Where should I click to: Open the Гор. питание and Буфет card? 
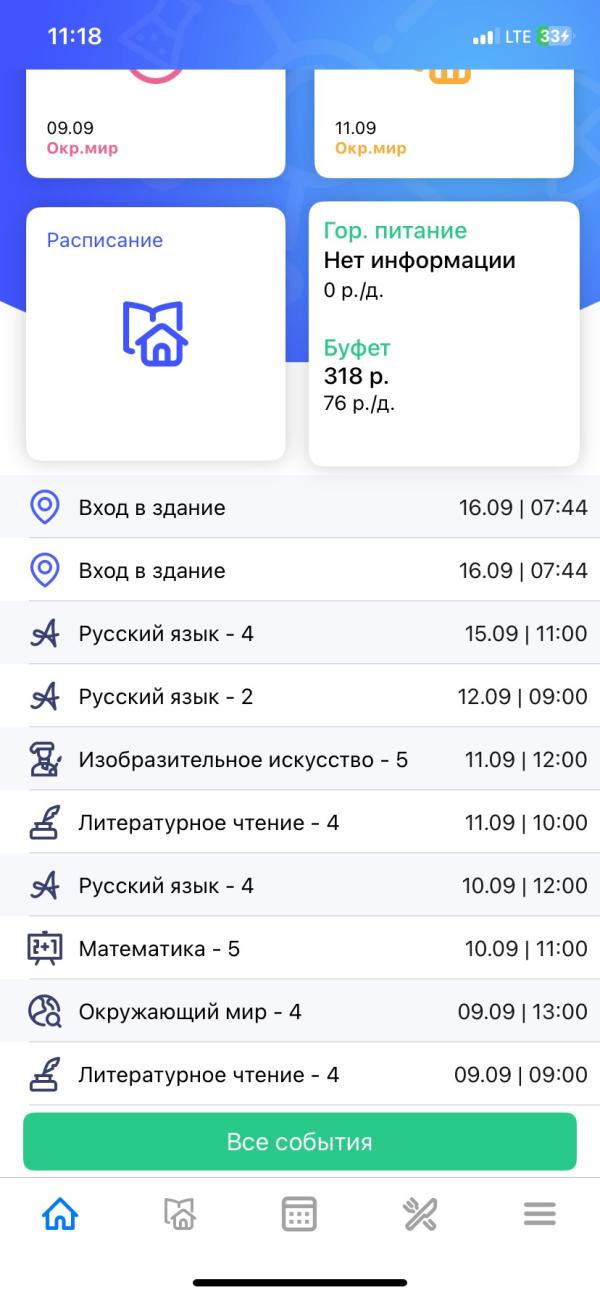click(x=444, y=334)
